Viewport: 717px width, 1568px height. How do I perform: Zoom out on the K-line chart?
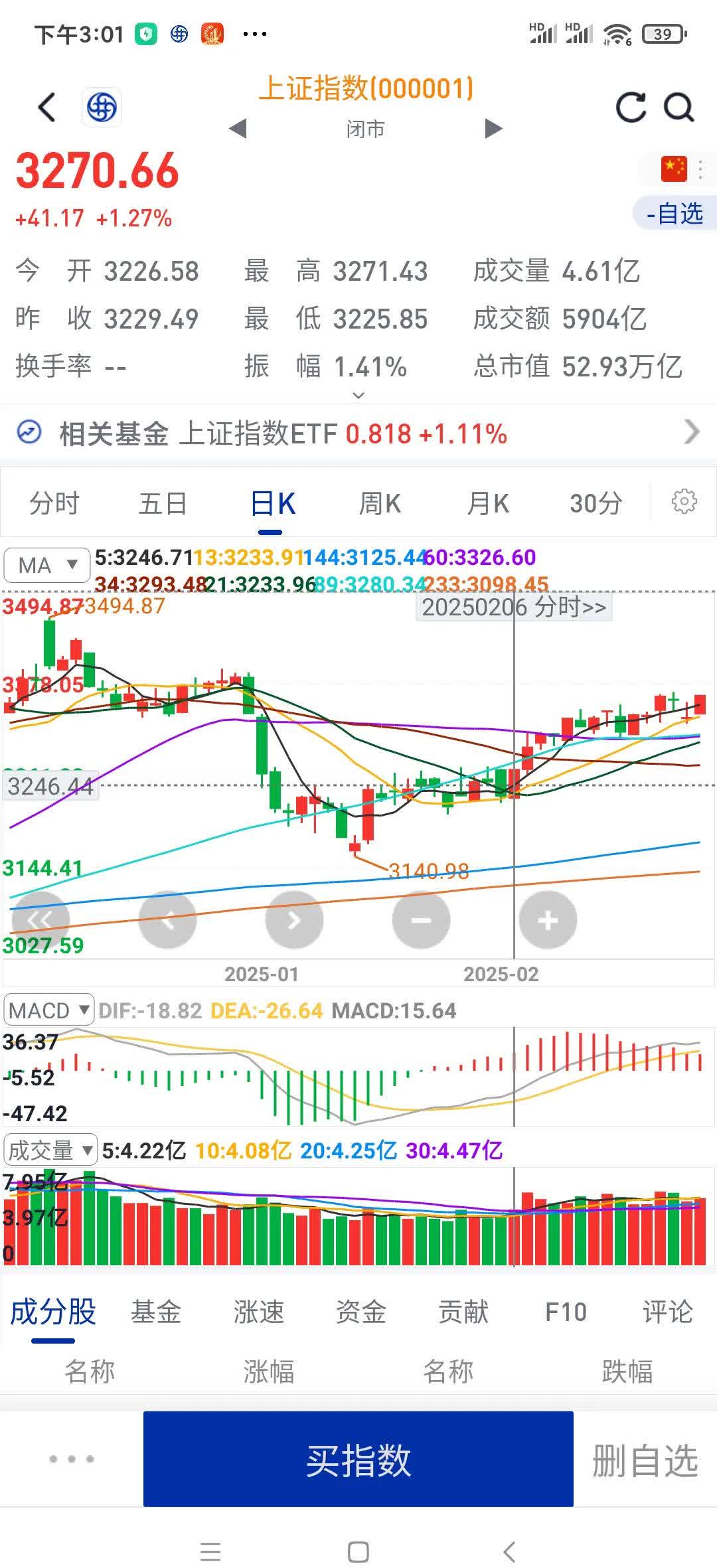coord(421,919)
